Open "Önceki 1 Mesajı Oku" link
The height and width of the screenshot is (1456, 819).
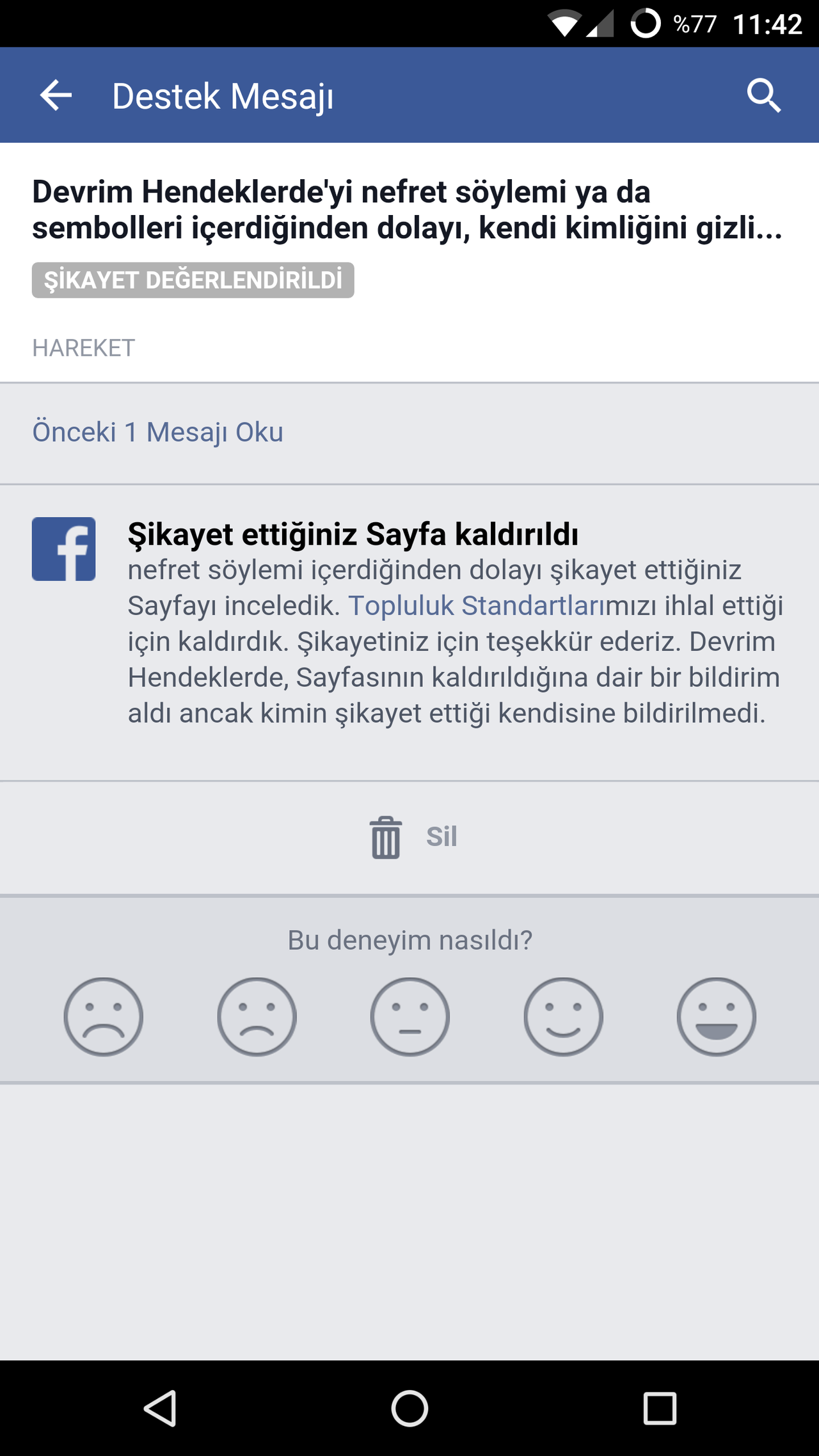157,433
